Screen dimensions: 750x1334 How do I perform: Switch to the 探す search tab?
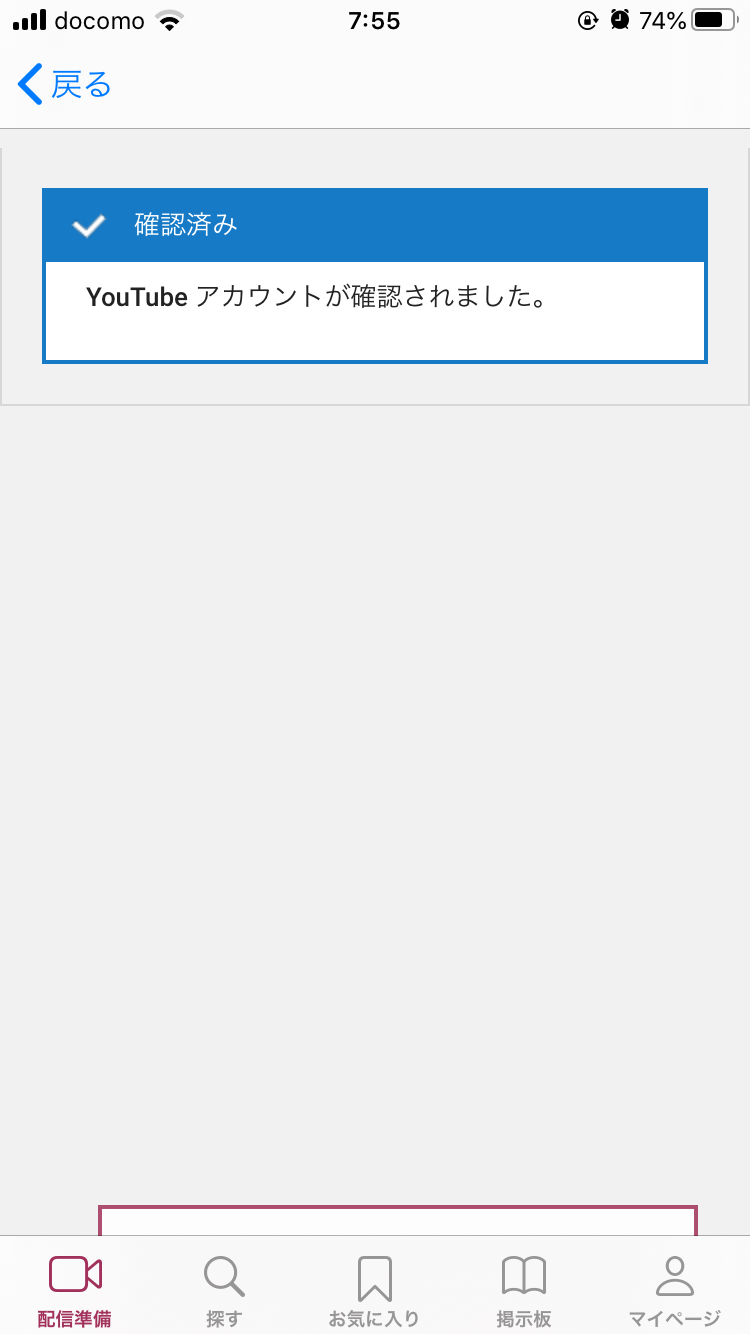click(224, 1289)
